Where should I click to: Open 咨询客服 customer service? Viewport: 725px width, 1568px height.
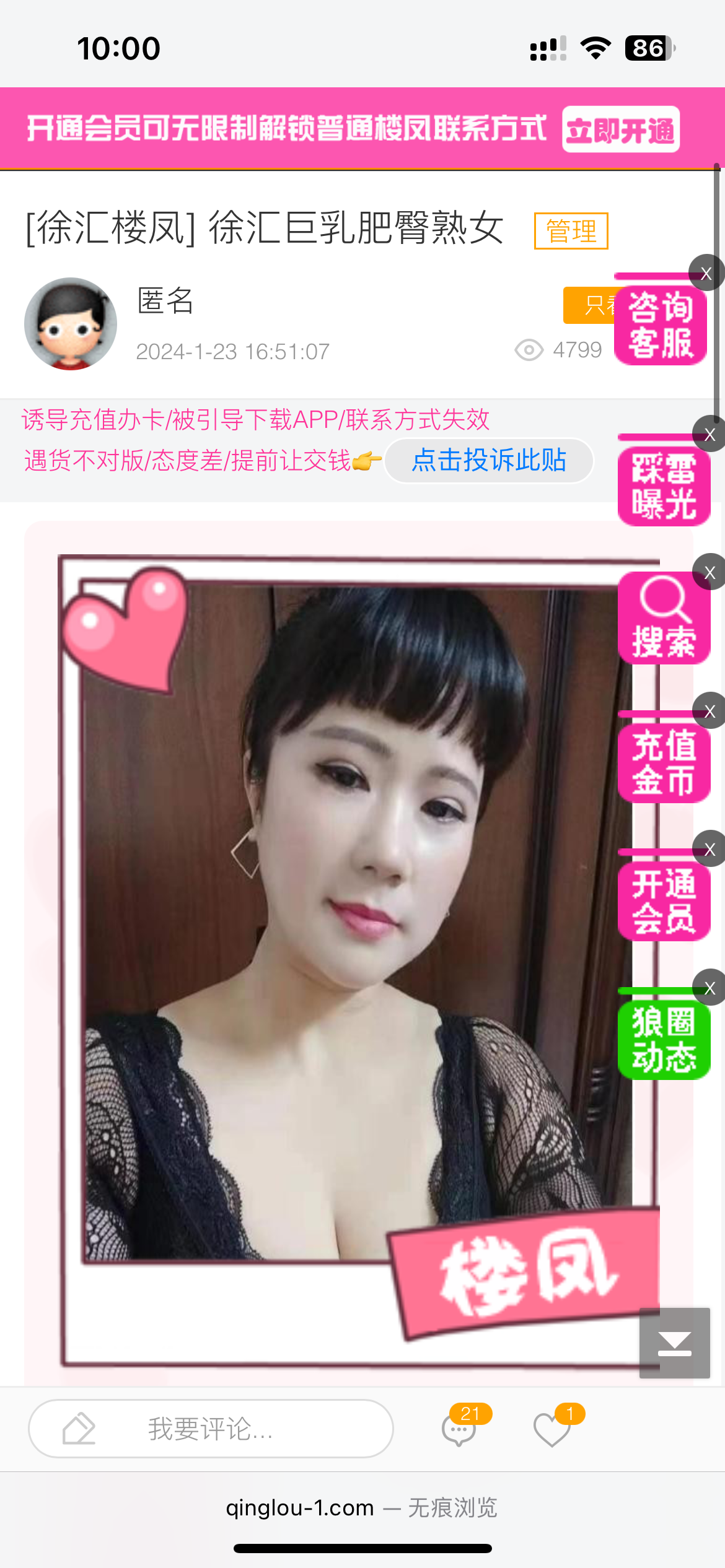coord(660,326)
